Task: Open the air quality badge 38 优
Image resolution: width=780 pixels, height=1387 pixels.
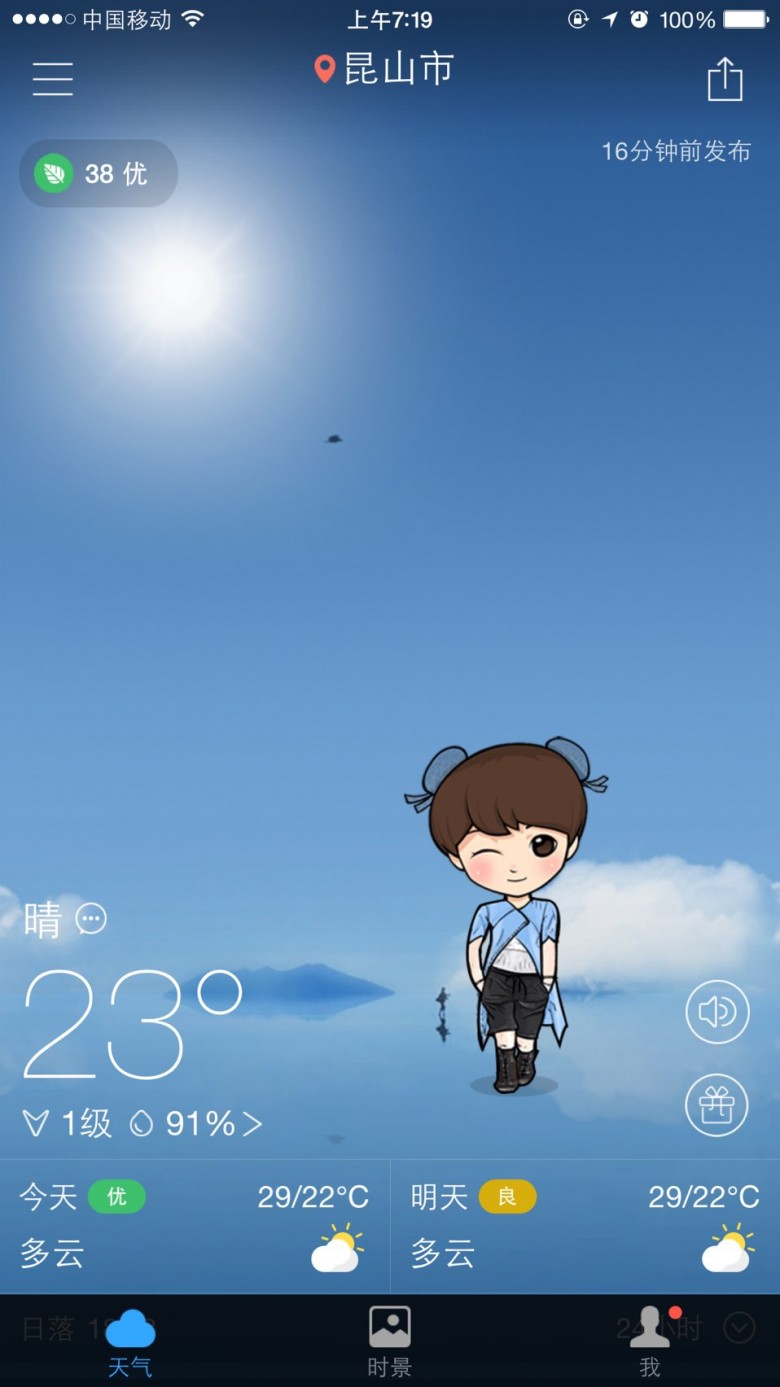Action: (98, 174)
